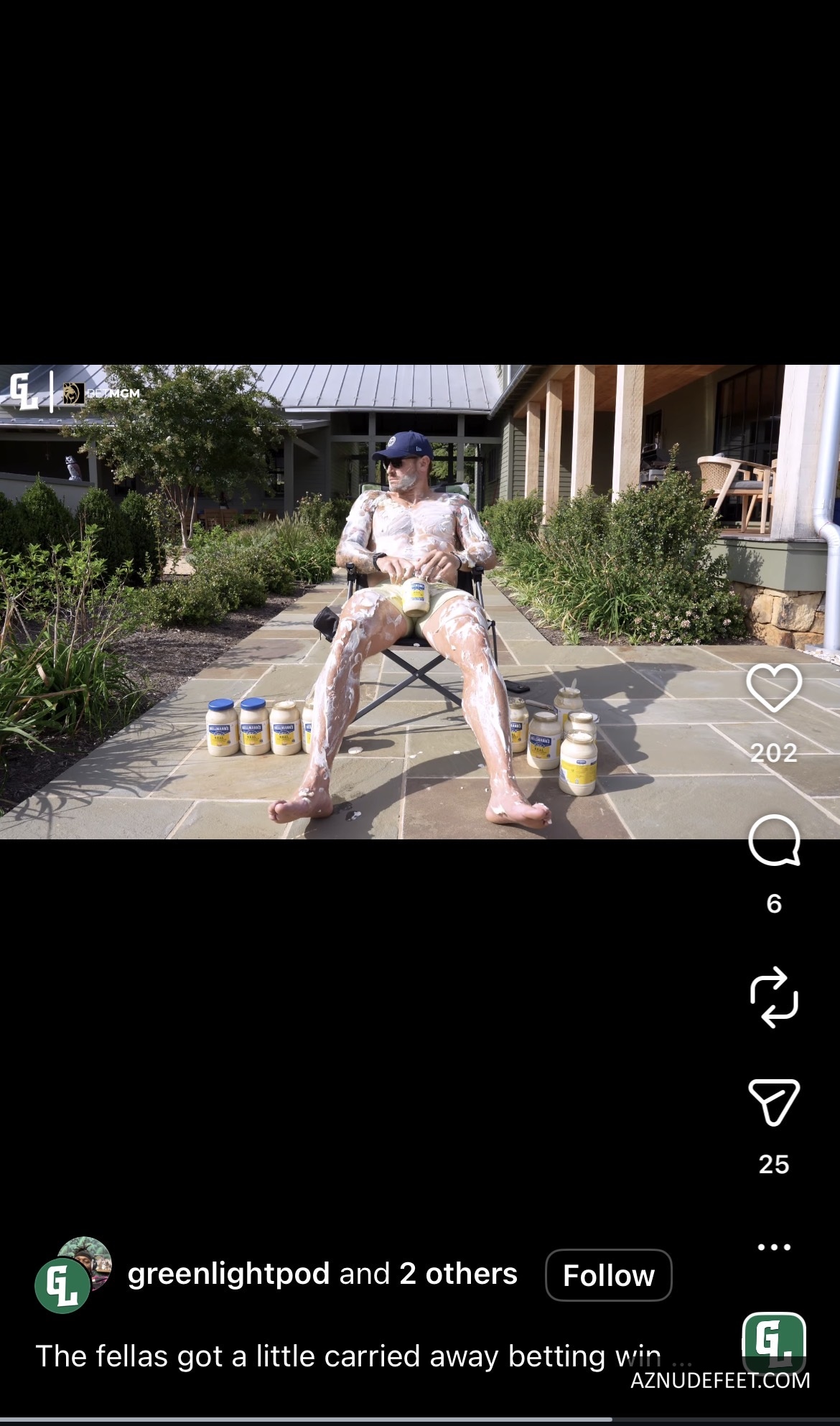The image size is (840, 1426).
Task: Repost this reel
Action: click(x=773, y=997)
